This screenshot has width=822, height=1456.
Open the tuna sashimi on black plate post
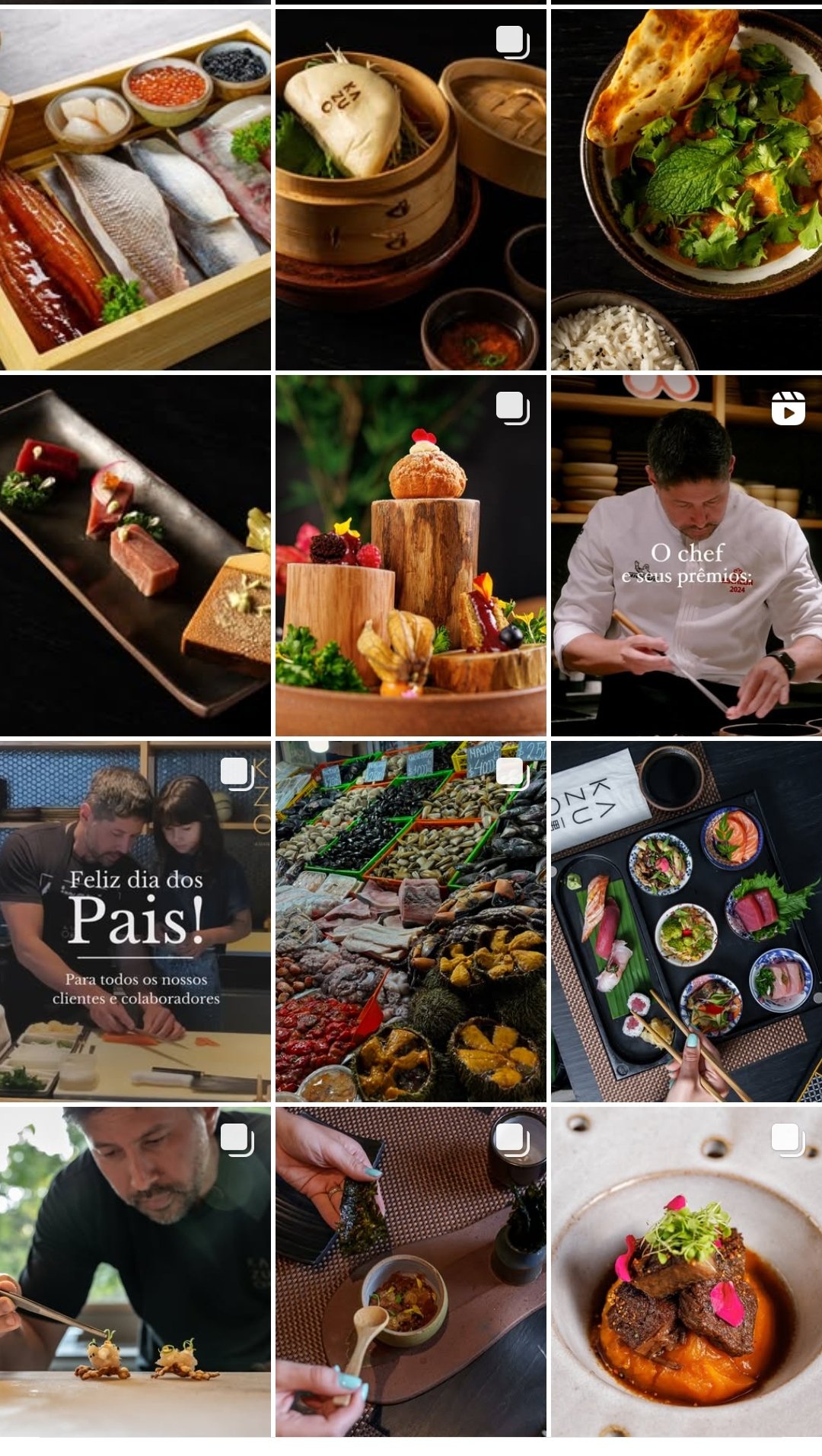tap(135, 555)
